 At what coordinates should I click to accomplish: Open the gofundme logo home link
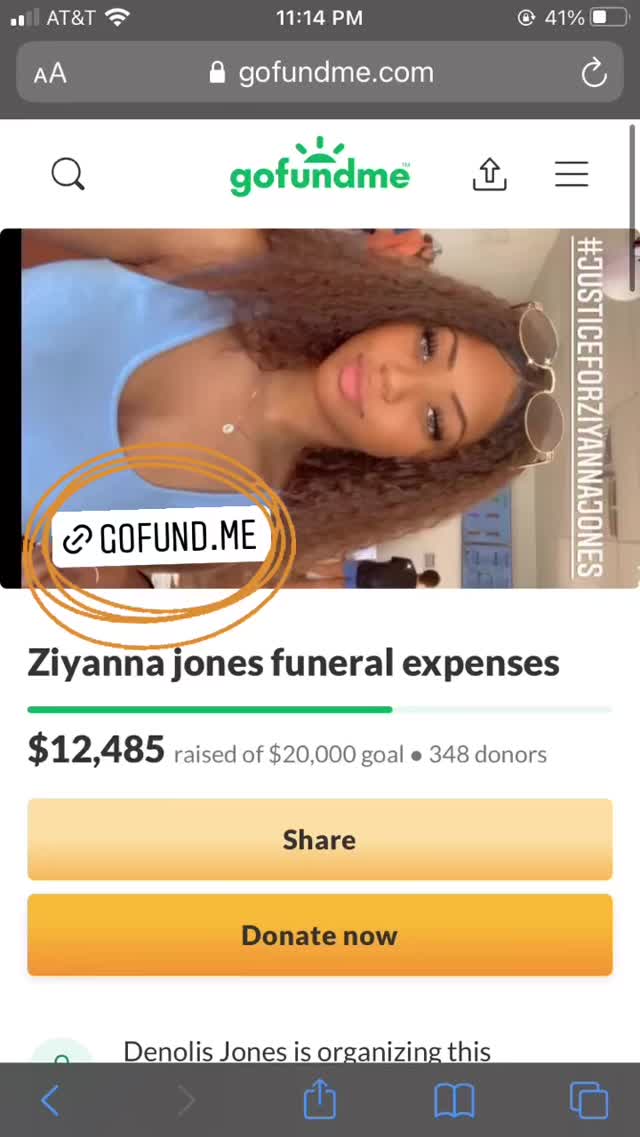click(320, 167)
